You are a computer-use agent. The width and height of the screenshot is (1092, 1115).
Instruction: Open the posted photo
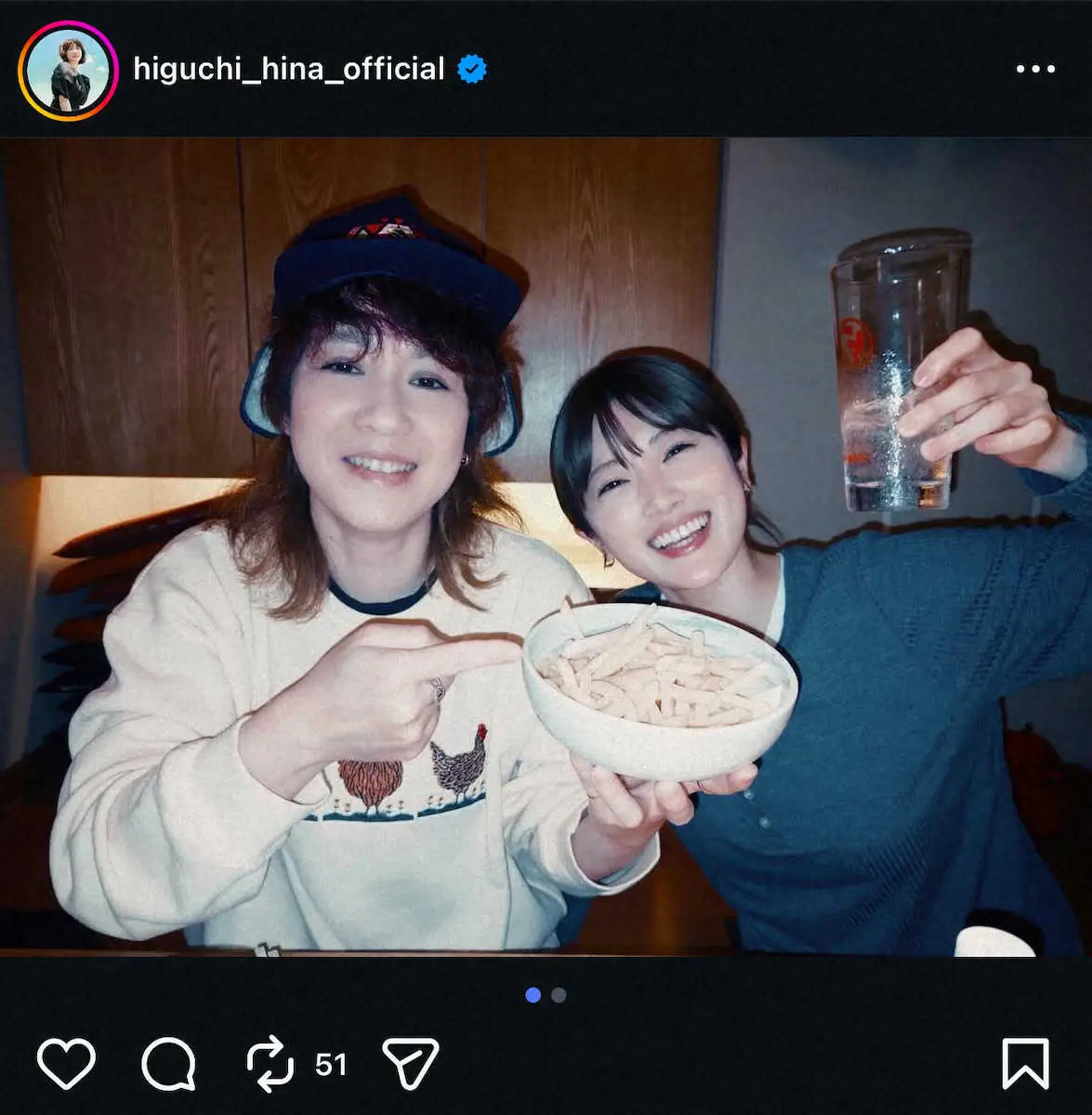click(x=546, y=546)
